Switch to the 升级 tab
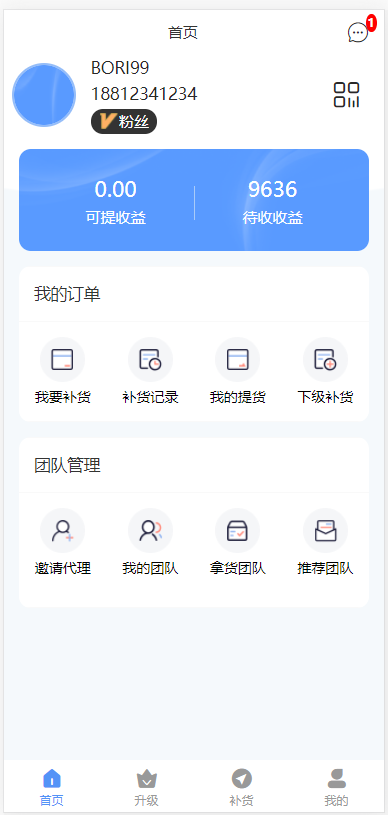The width and height of the screenshot is (388, 815). [147, 787]
